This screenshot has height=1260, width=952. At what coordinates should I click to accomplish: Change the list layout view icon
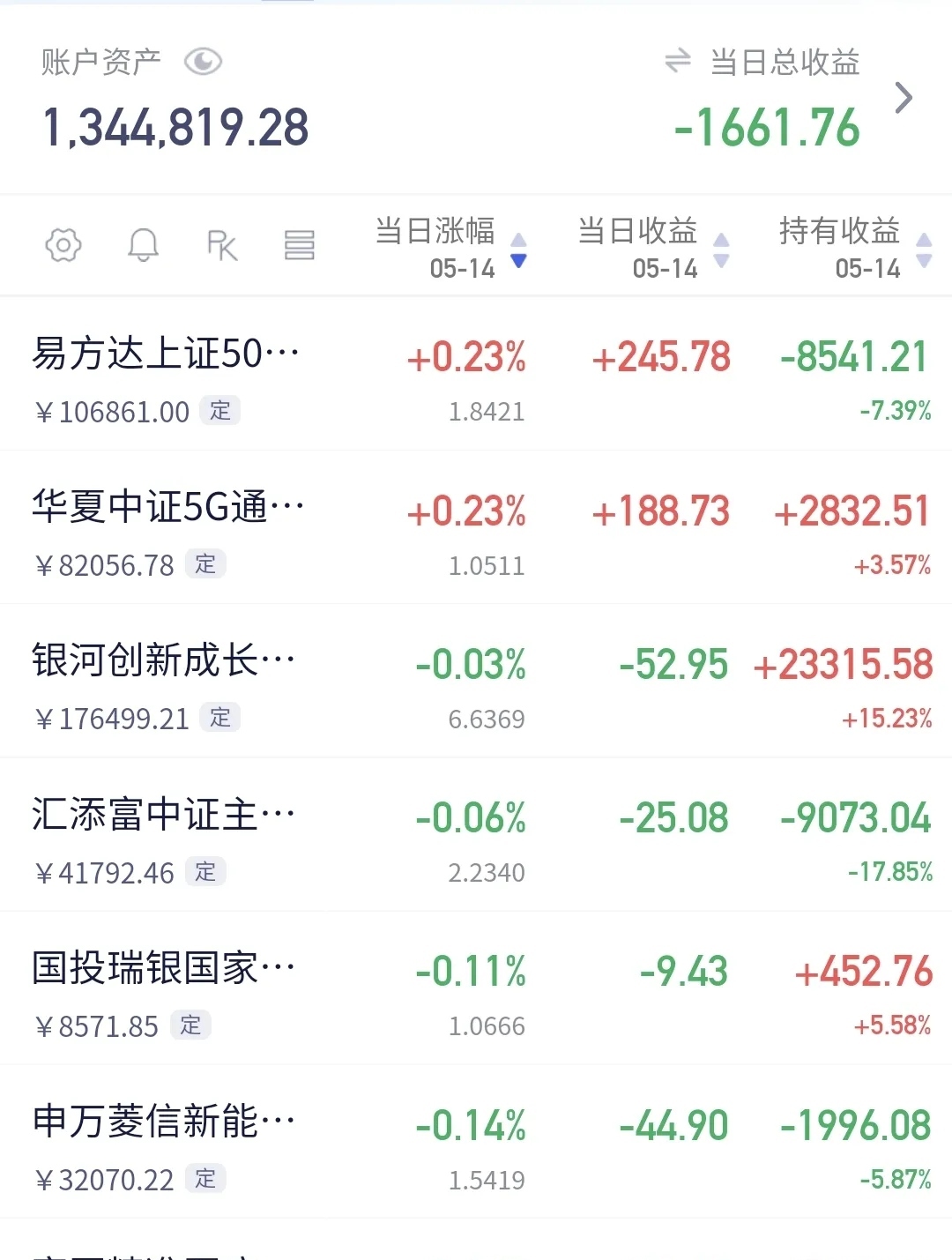[299, 245]
